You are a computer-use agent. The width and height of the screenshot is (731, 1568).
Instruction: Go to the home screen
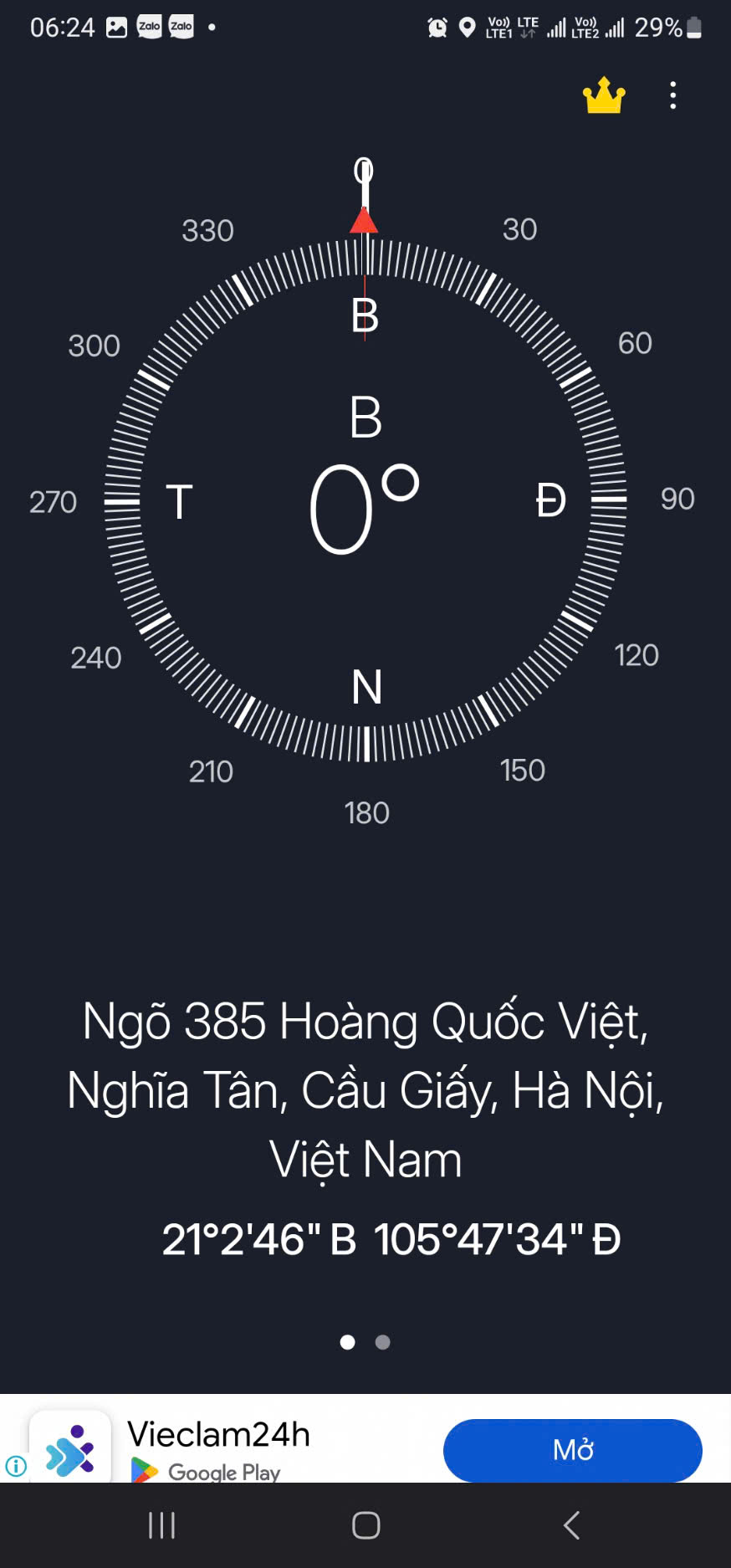[366, 1525]
